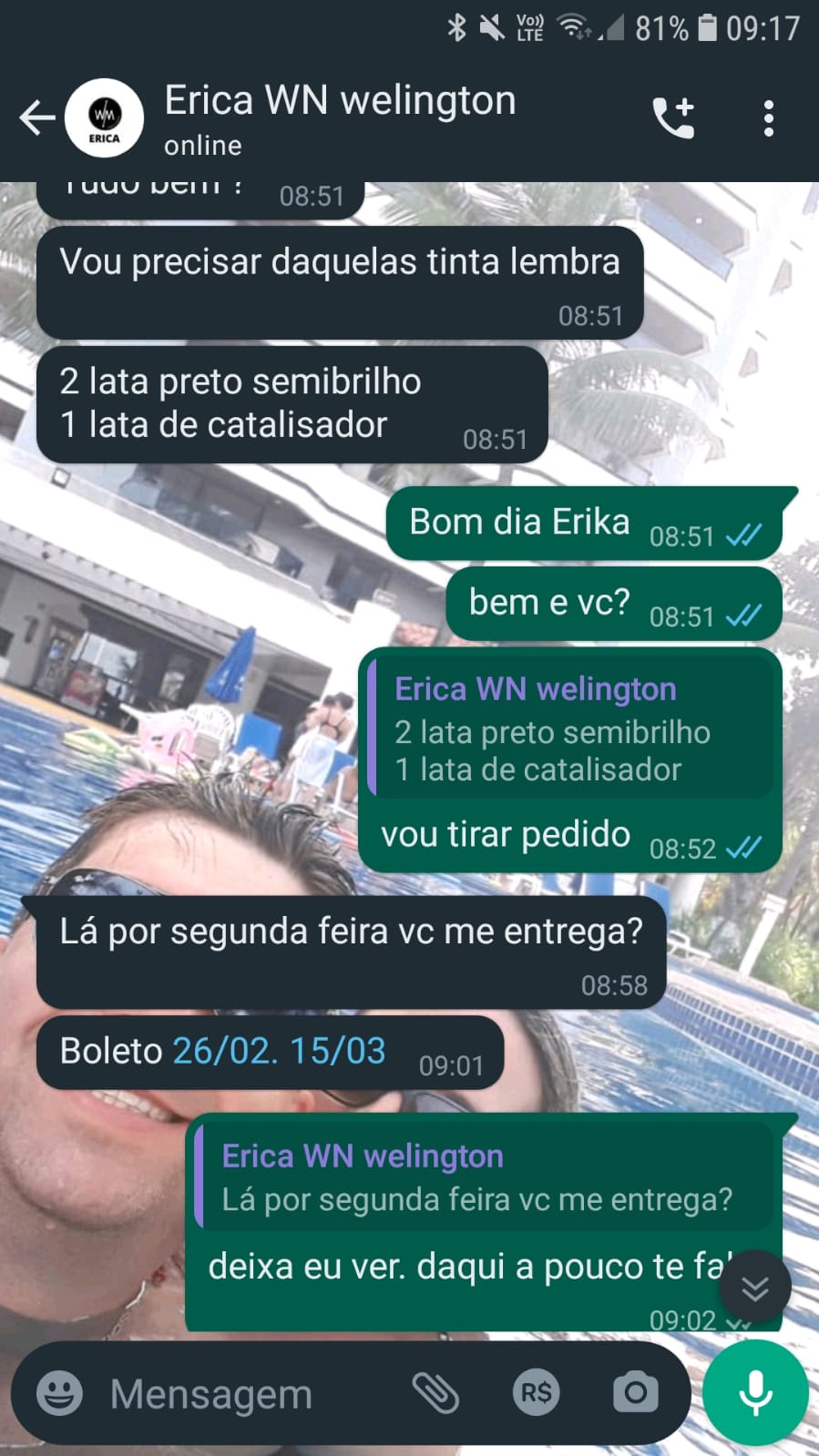Tap the microphone voice message button
This screenshot has width=819, height=1456.
[x=755, y=1393]
